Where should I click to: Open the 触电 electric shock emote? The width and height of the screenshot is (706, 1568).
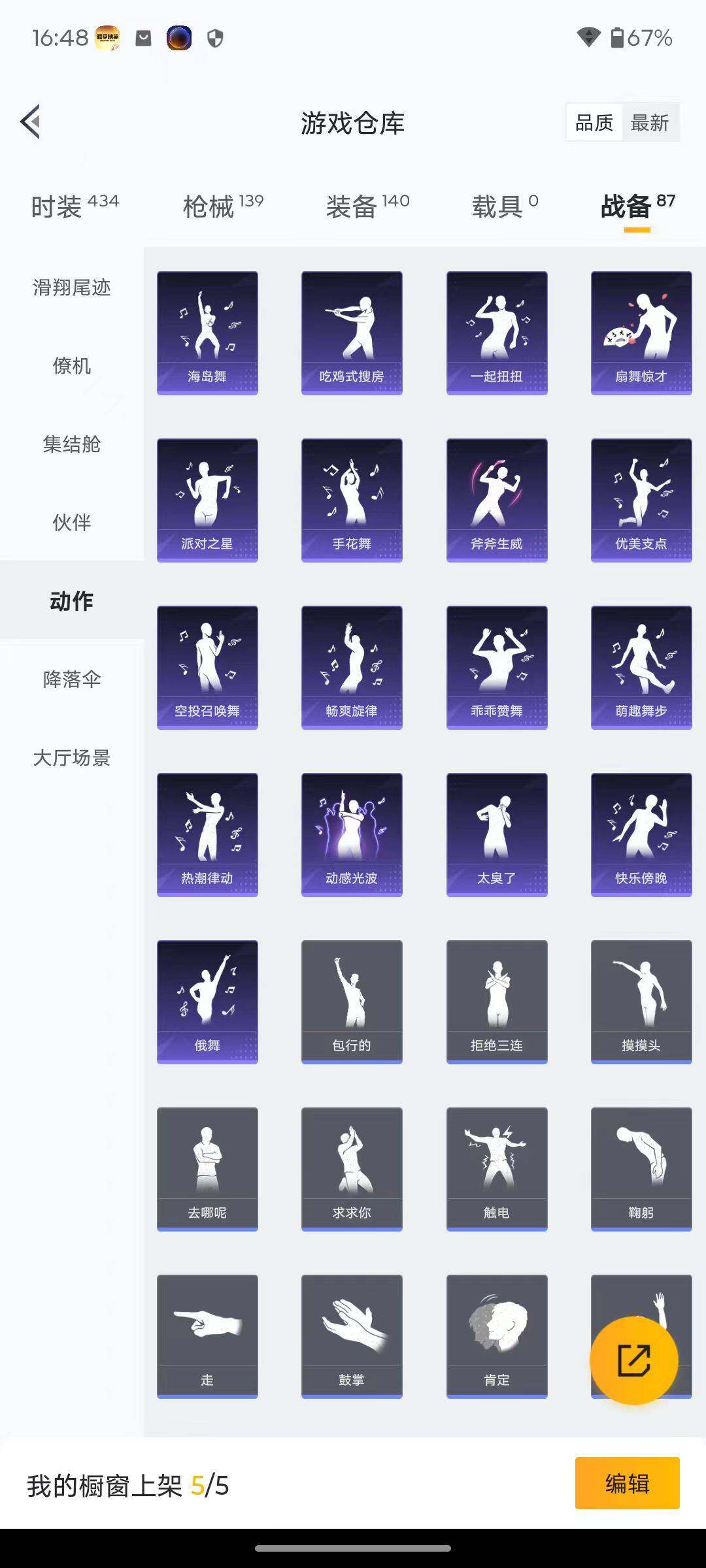tap(497, 1169)
